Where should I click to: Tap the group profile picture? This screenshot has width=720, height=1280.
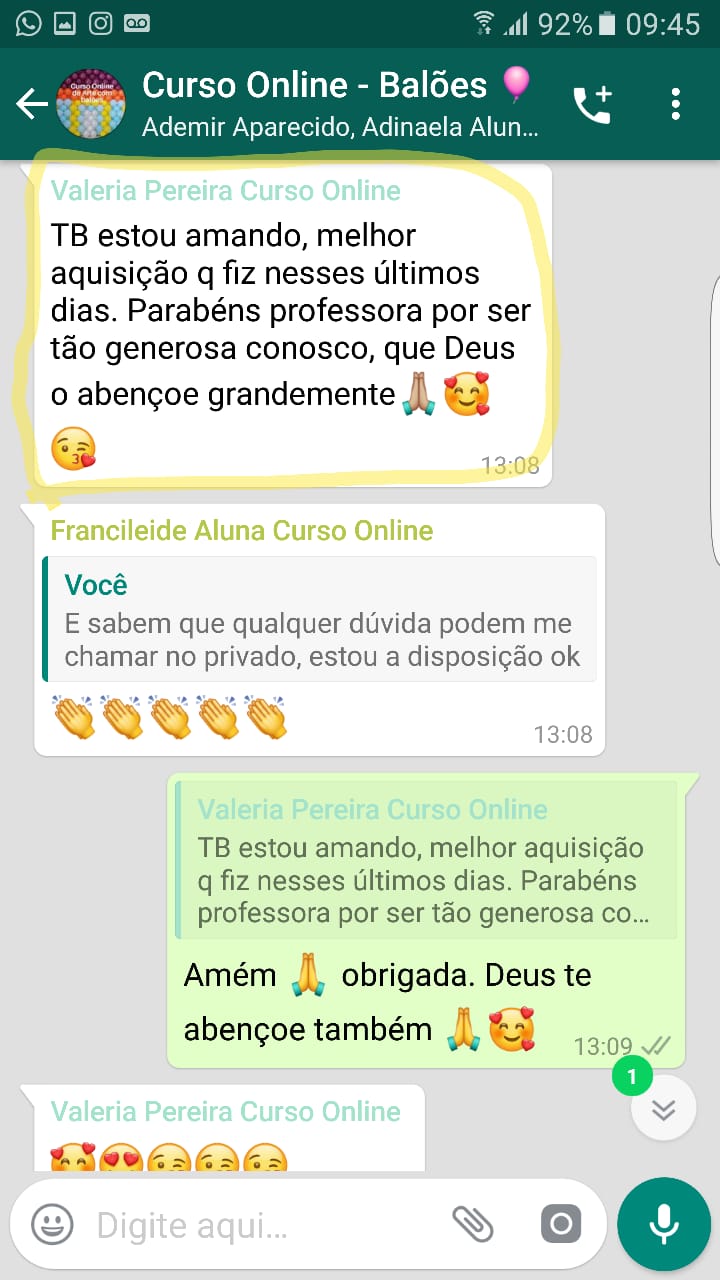pos(94,103)
